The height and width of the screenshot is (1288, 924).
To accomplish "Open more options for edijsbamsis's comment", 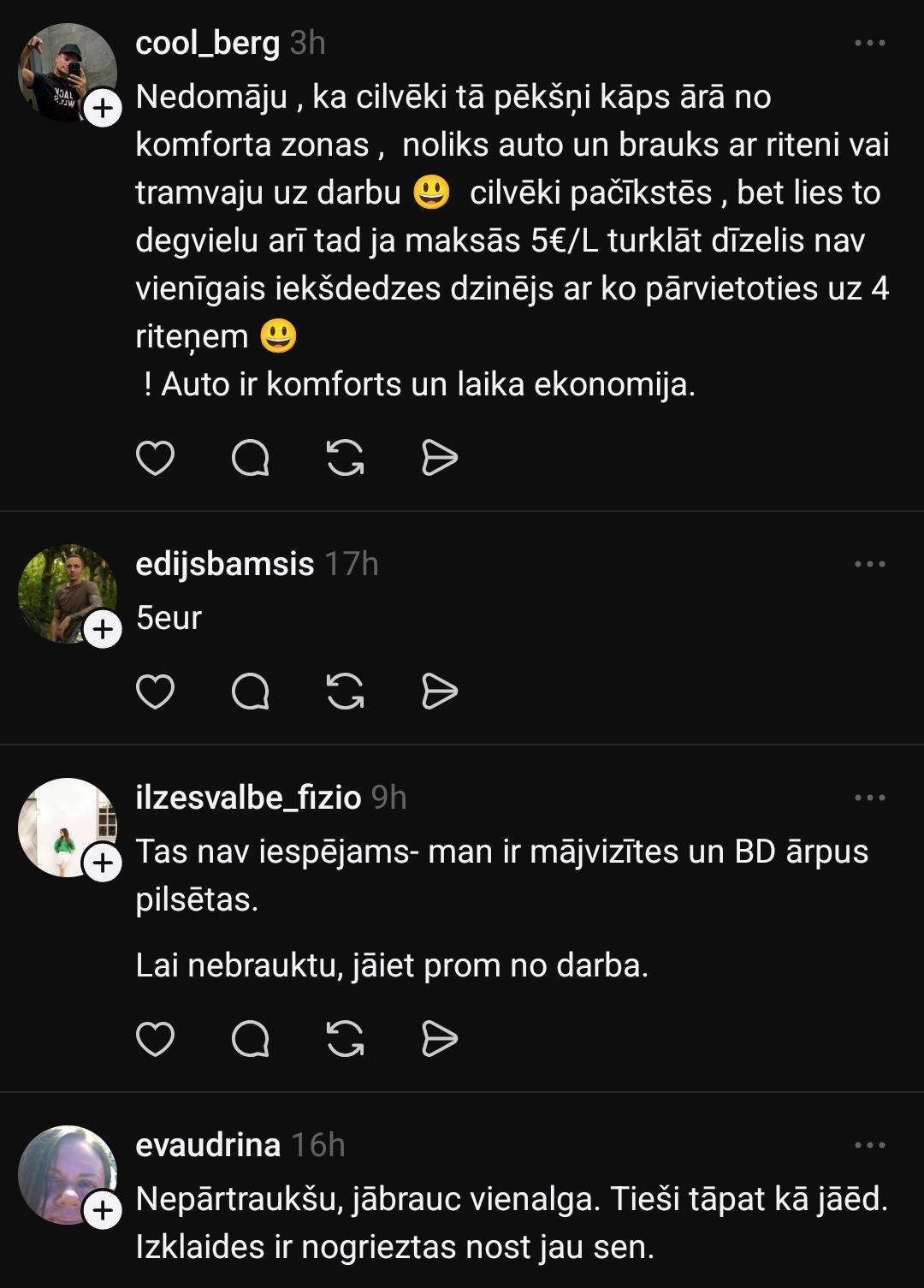I will [x=869, y=564].
